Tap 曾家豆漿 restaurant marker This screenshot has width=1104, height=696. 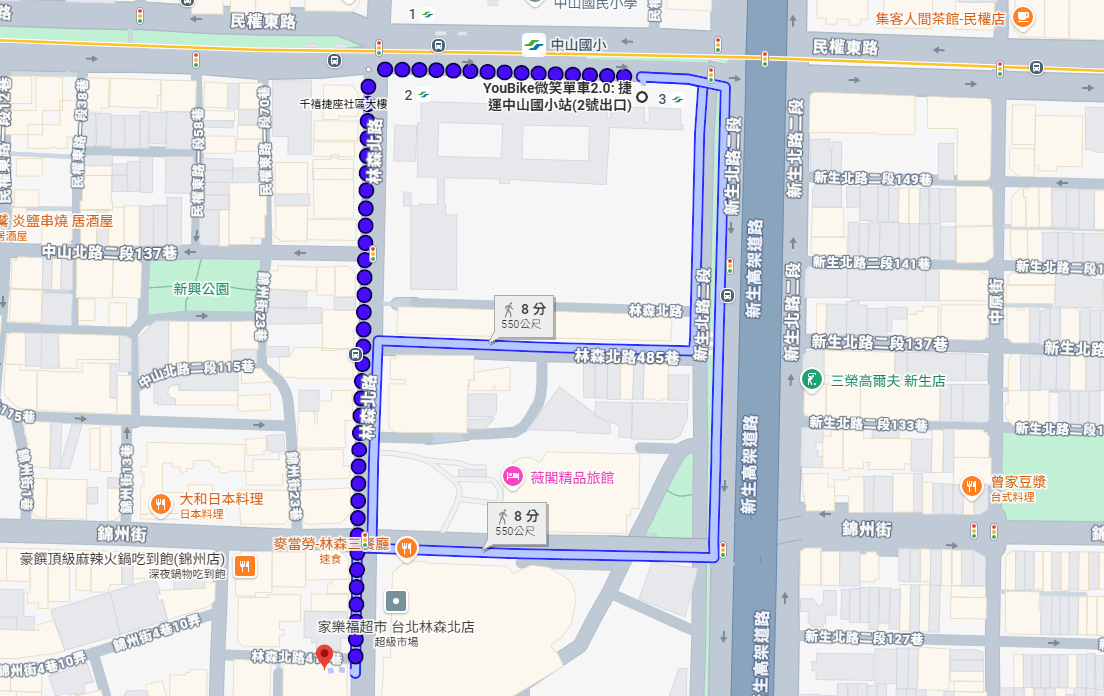coord(971,486)
